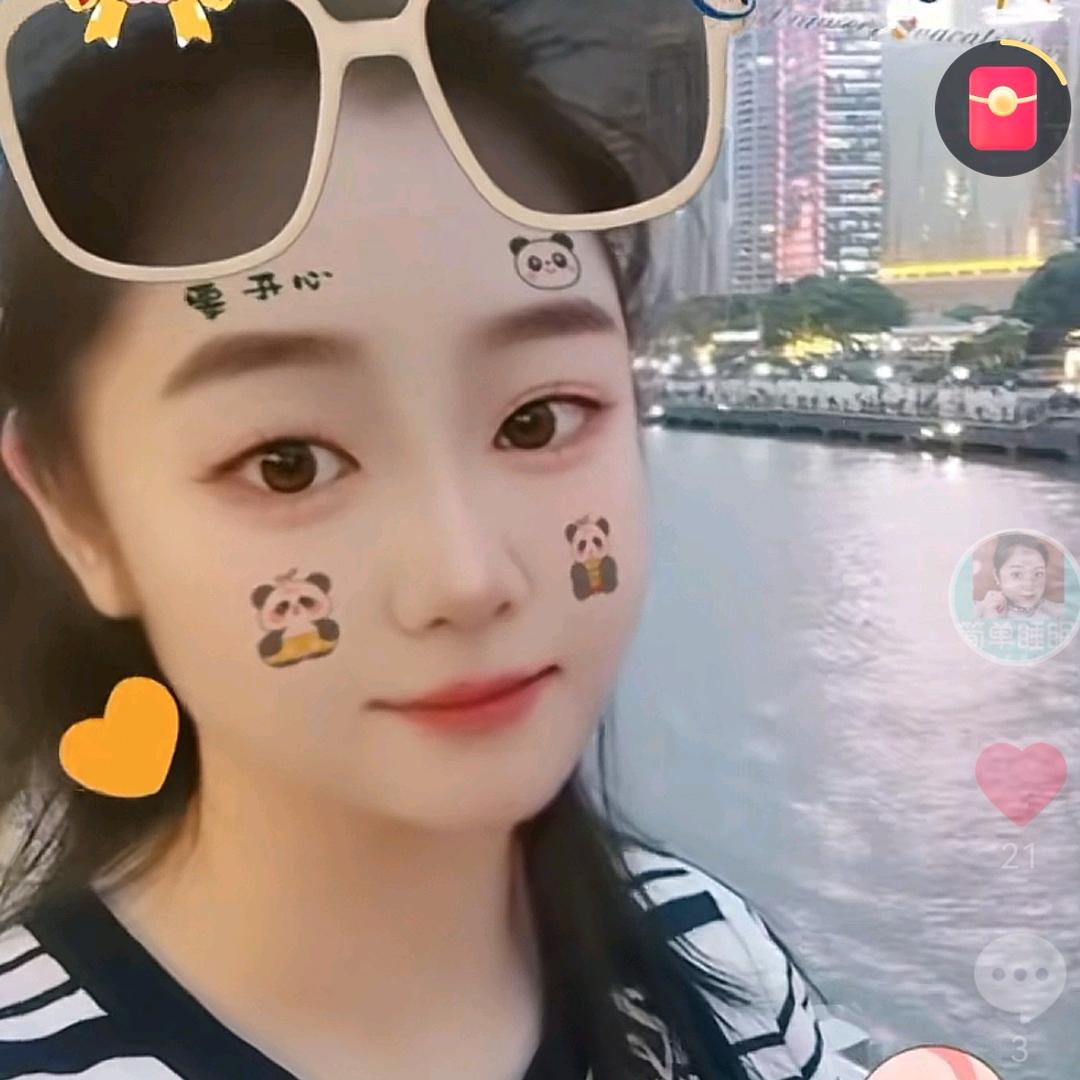Viewport: 1080px width, 1080px height.
Task: Open the red envelope reward icon
Action: (x=1002, y=108)
